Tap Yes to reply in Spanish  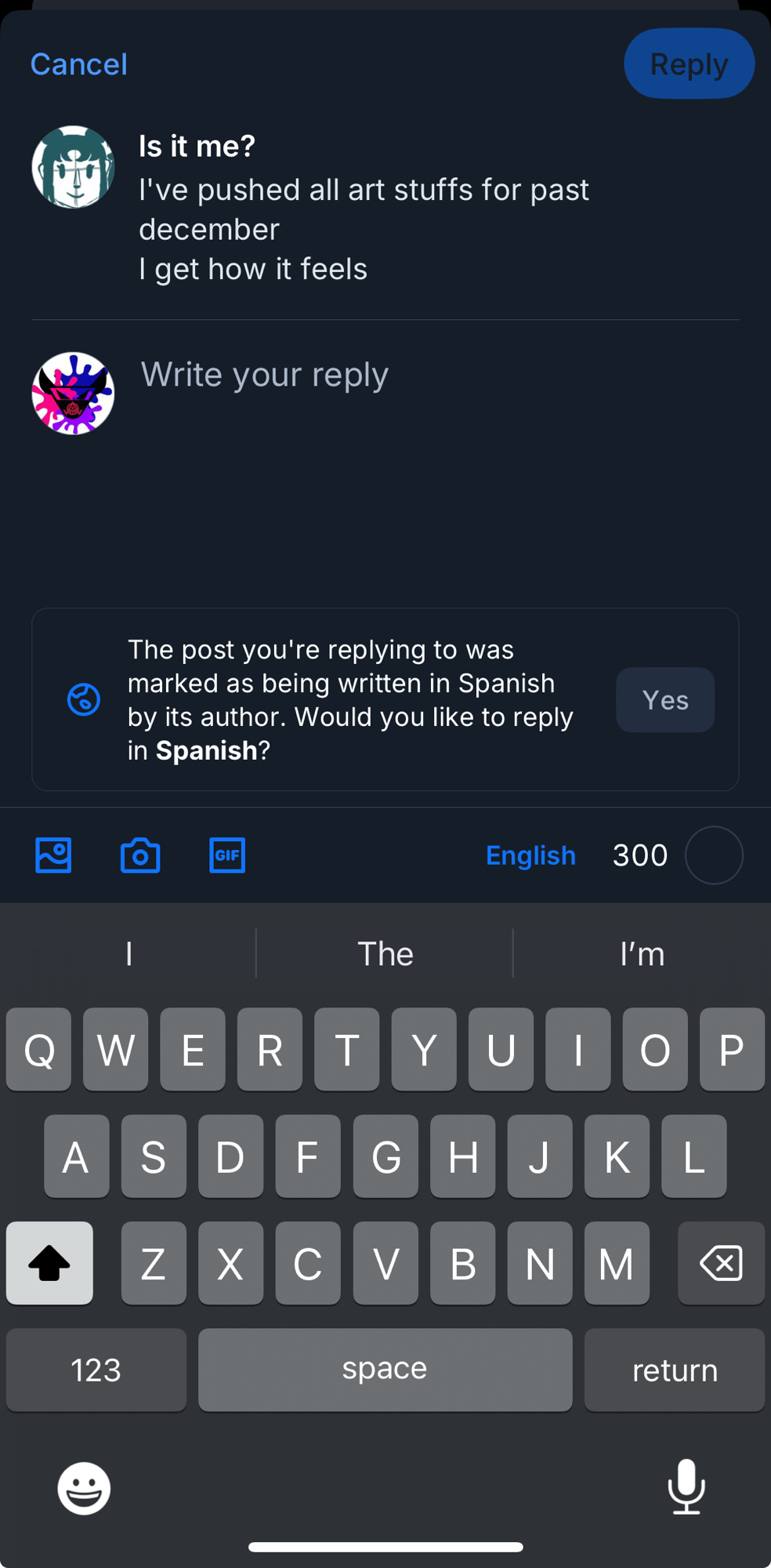tap(664, 700)
